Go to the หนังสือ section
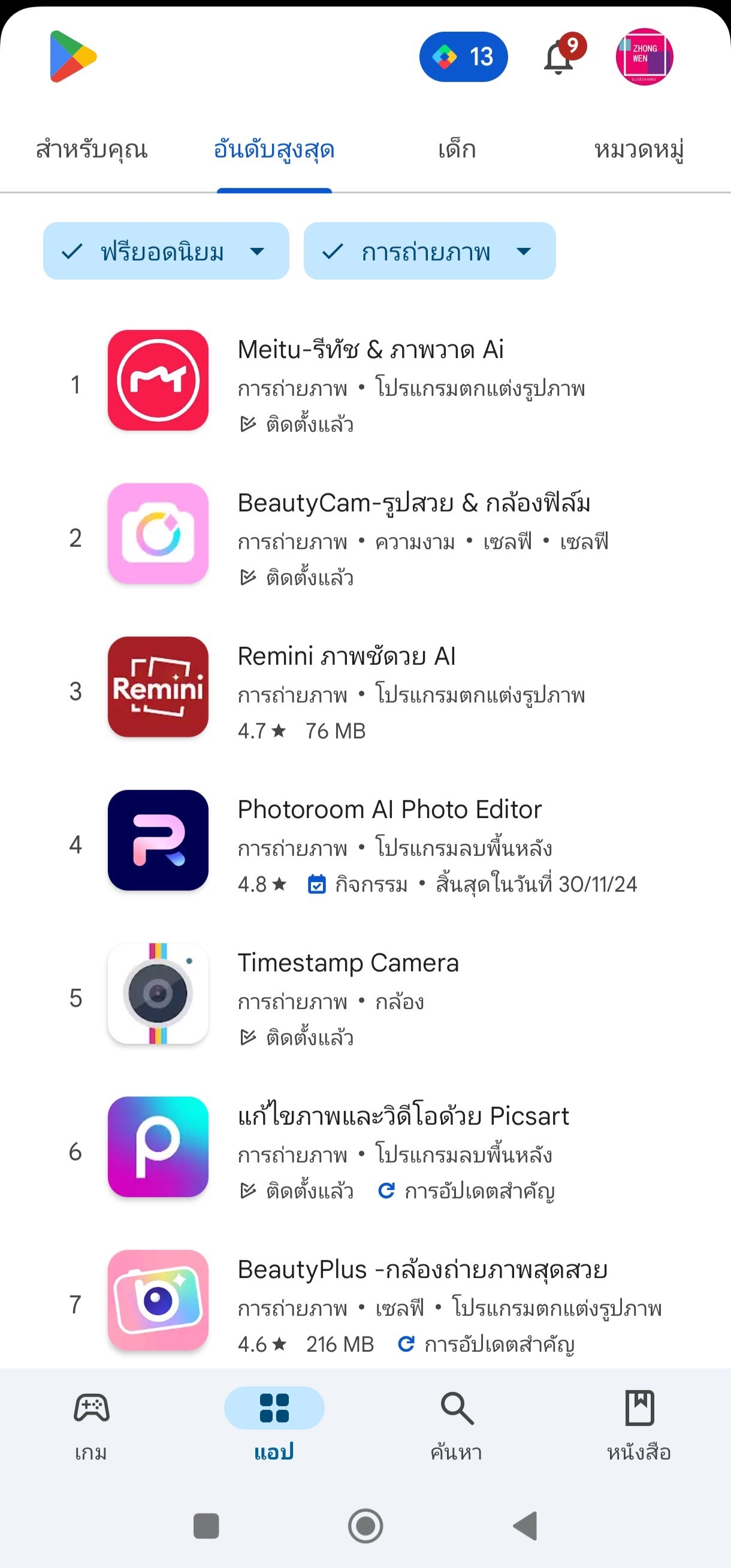This screenshot has height=1568, width=731. (639, 1424)
